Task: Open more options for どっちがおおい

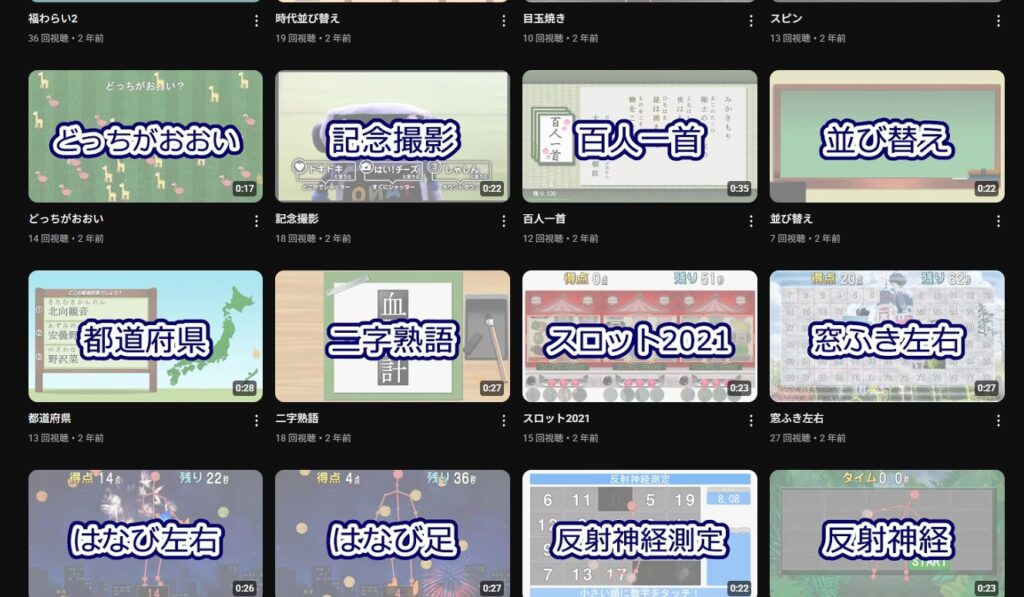Action: 257,221
